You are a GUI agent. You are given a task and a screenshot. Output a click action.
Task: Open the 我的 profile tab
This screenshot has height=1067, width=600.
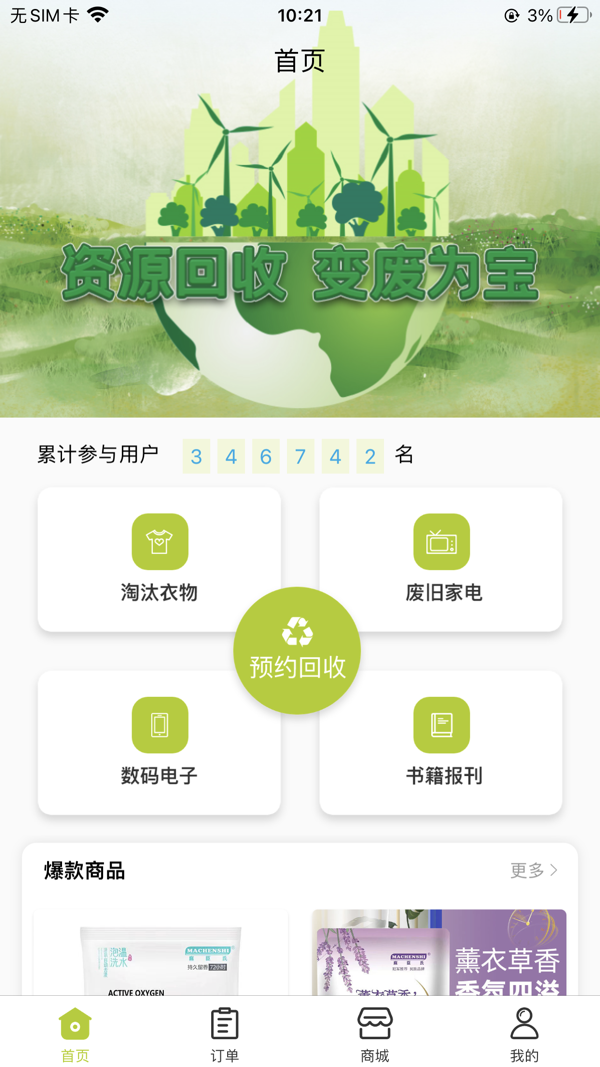click(x=524, y=1034)
